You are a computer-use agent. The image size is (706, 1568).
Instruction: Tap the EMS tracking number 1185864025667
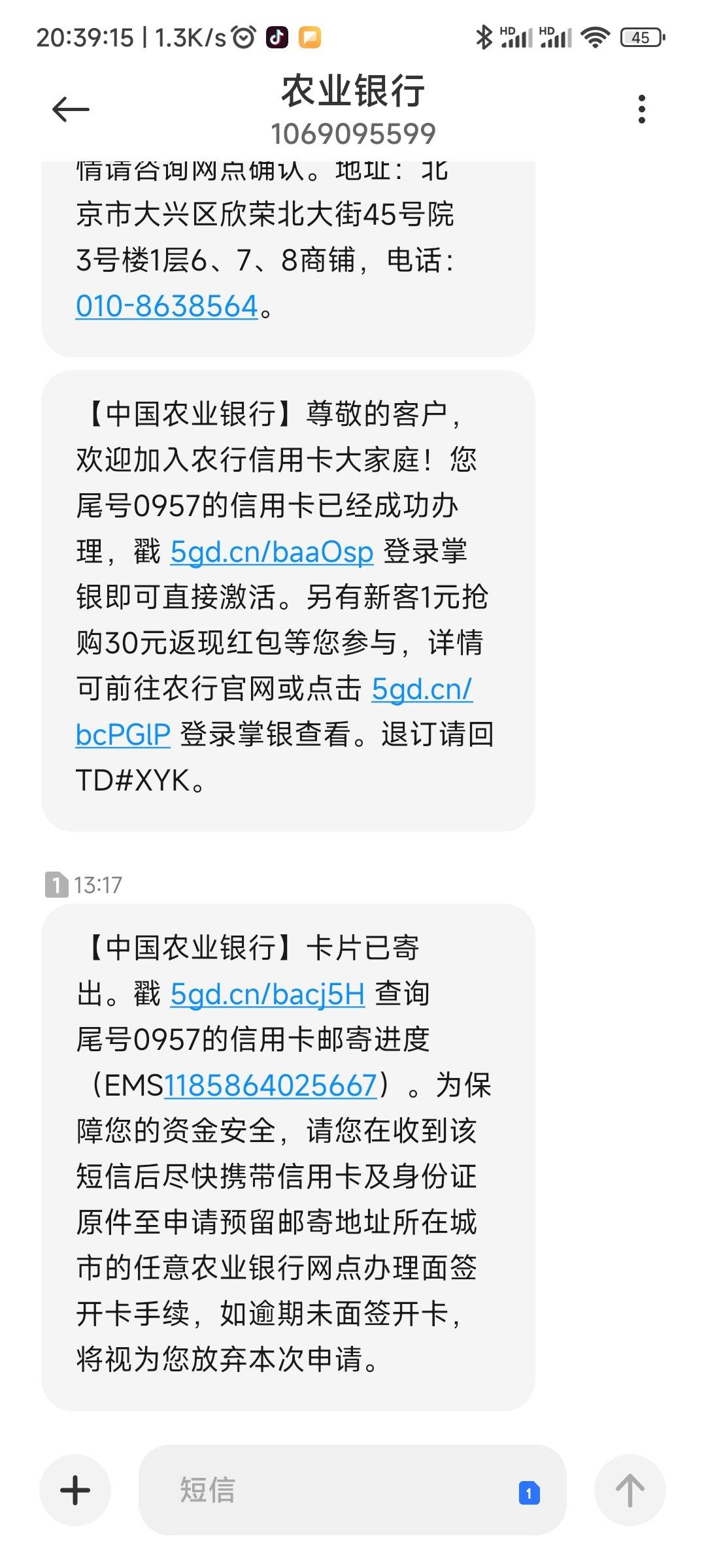coord(271,1085)
